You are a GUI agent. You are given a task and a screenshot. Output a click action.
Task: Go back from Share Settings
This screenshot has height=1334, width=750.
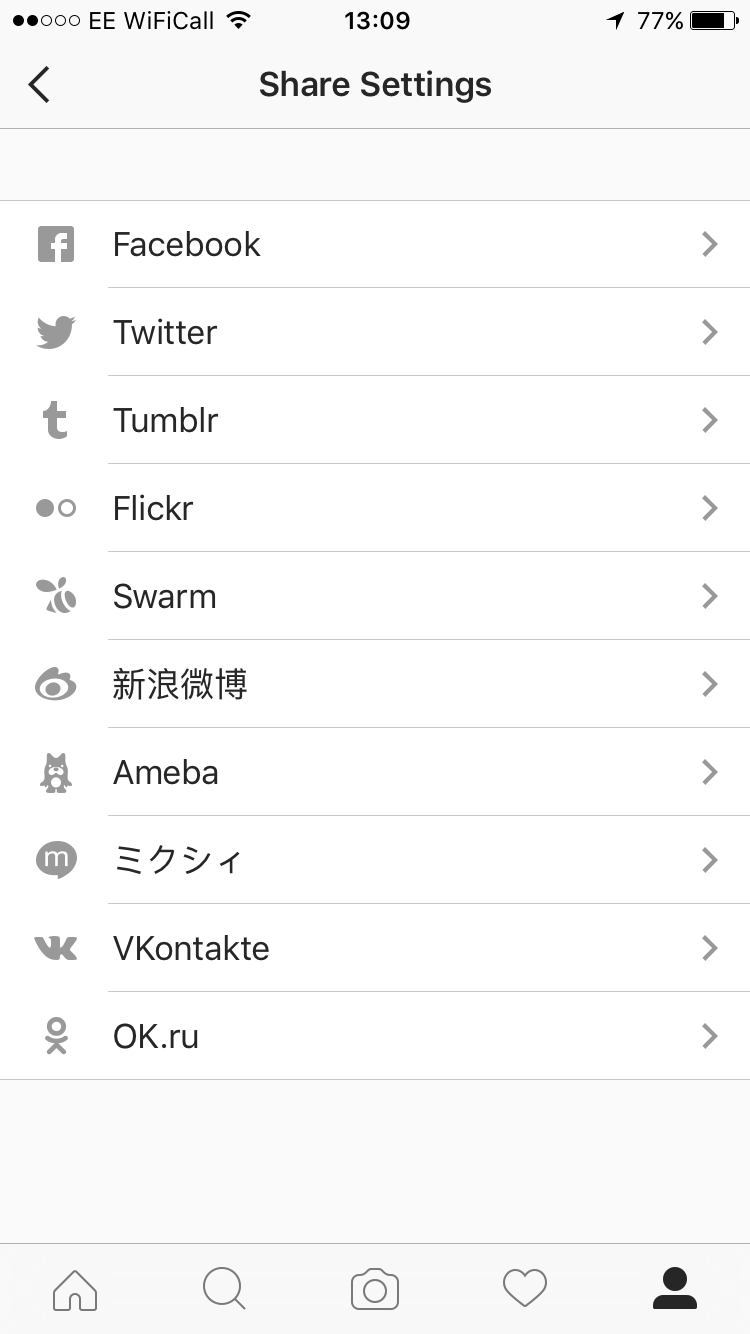tap(39, 85)
